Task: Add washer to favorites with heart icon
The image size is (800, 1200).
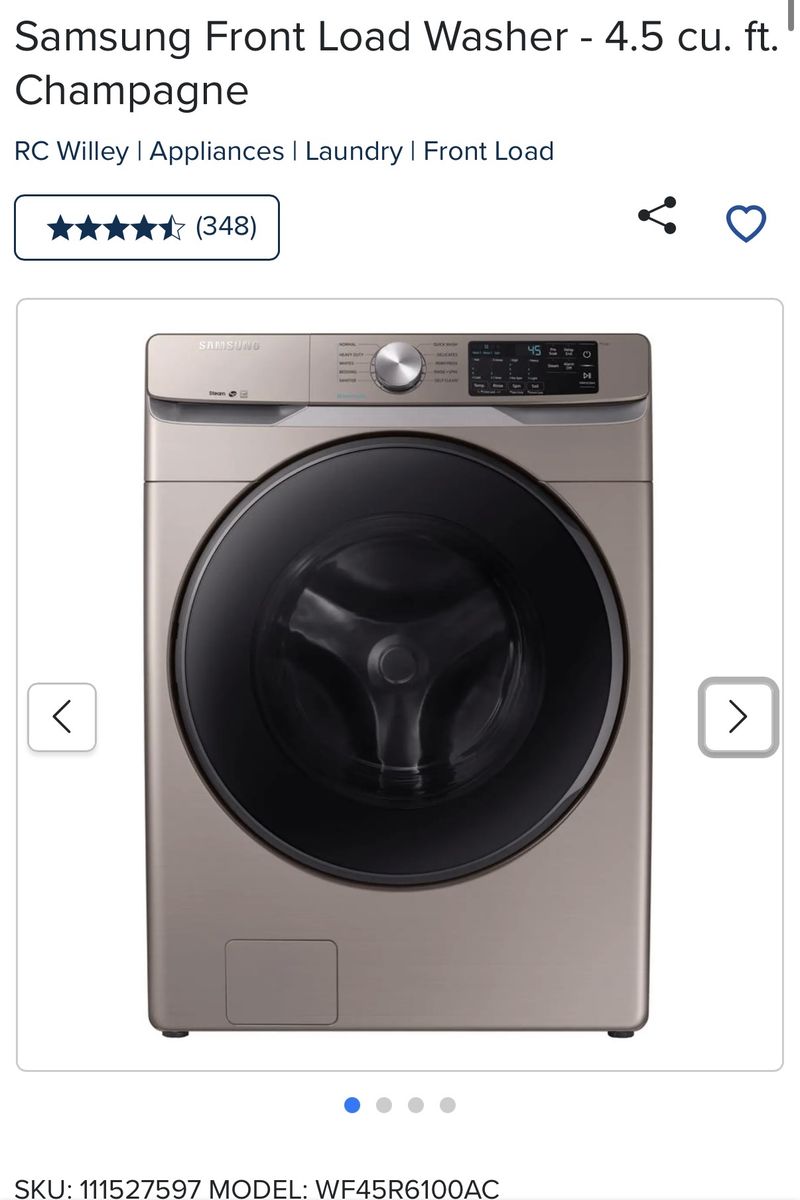Action: click(x=746, y=224)
